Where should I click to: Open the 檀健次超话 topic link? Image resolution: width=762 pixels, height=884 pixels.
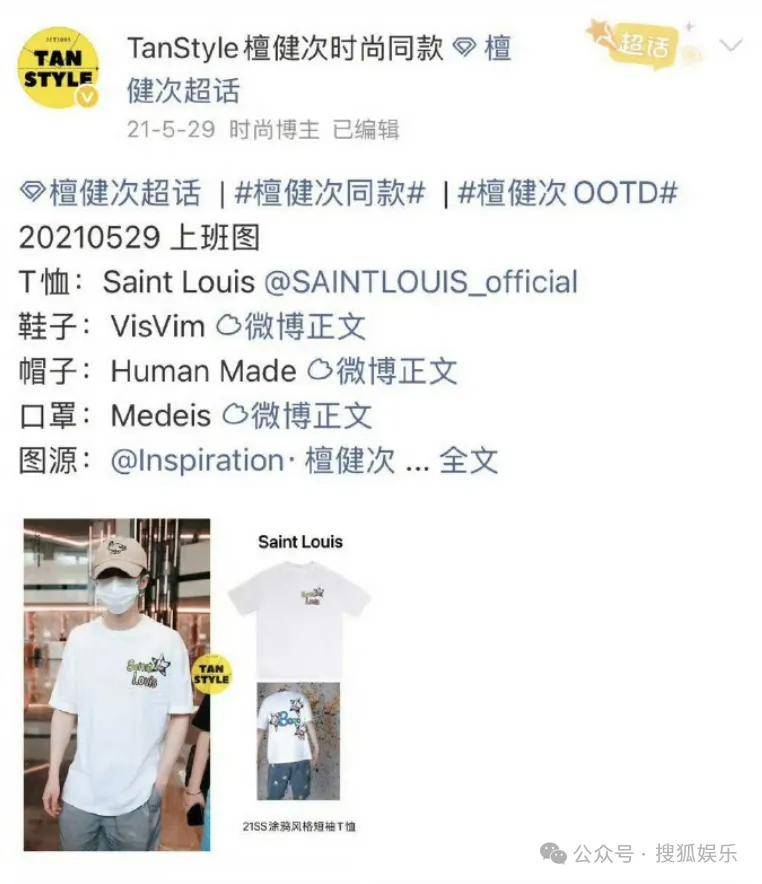[110, 193]
